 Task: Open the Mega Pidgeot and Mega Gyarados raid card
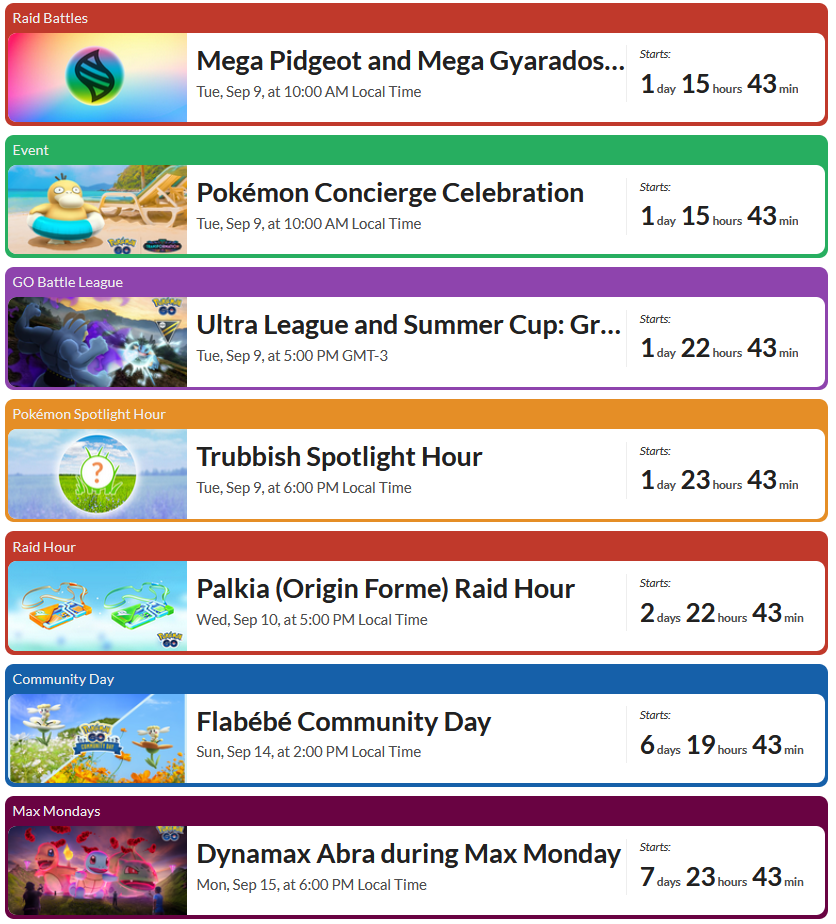[x=410, y=62]
